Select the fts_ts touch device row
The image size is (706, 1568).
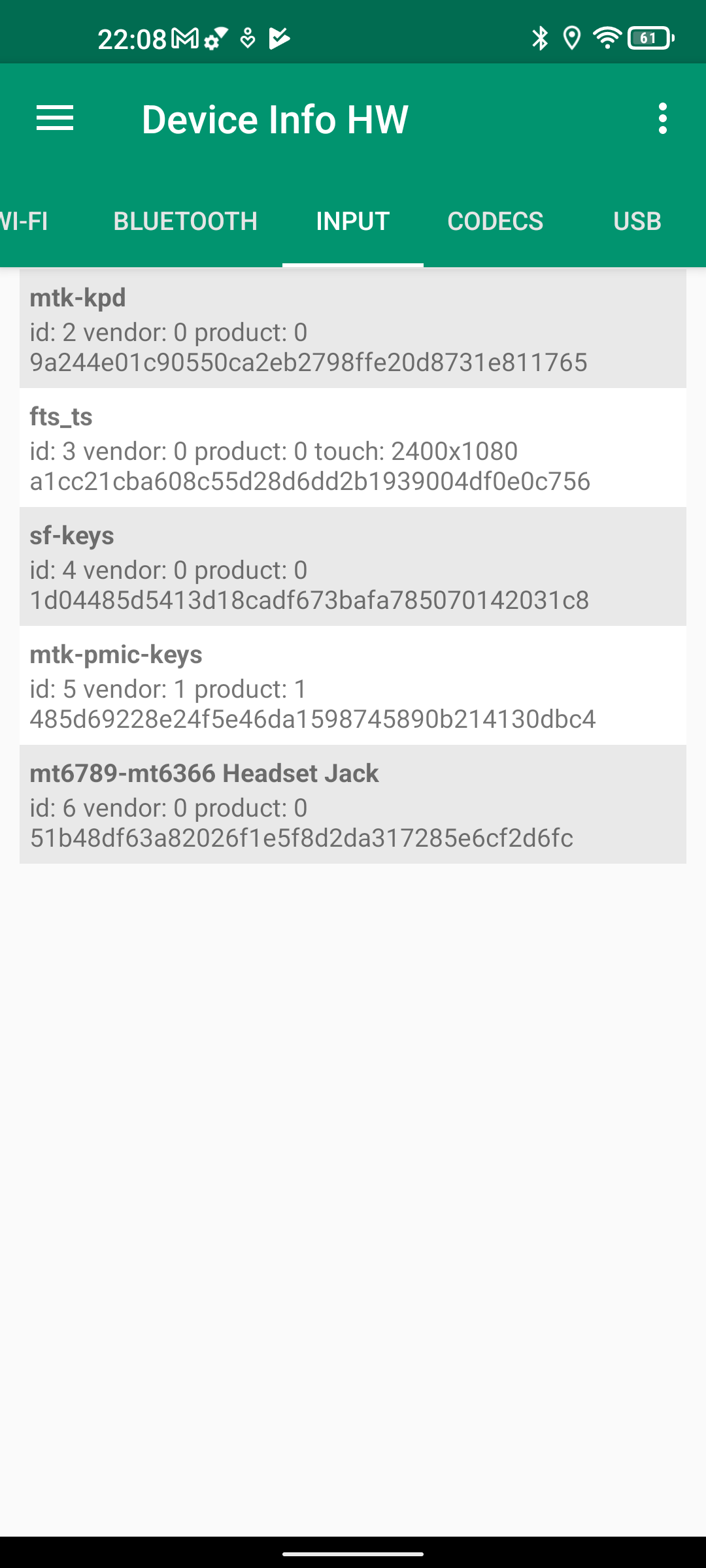point(353,448)
